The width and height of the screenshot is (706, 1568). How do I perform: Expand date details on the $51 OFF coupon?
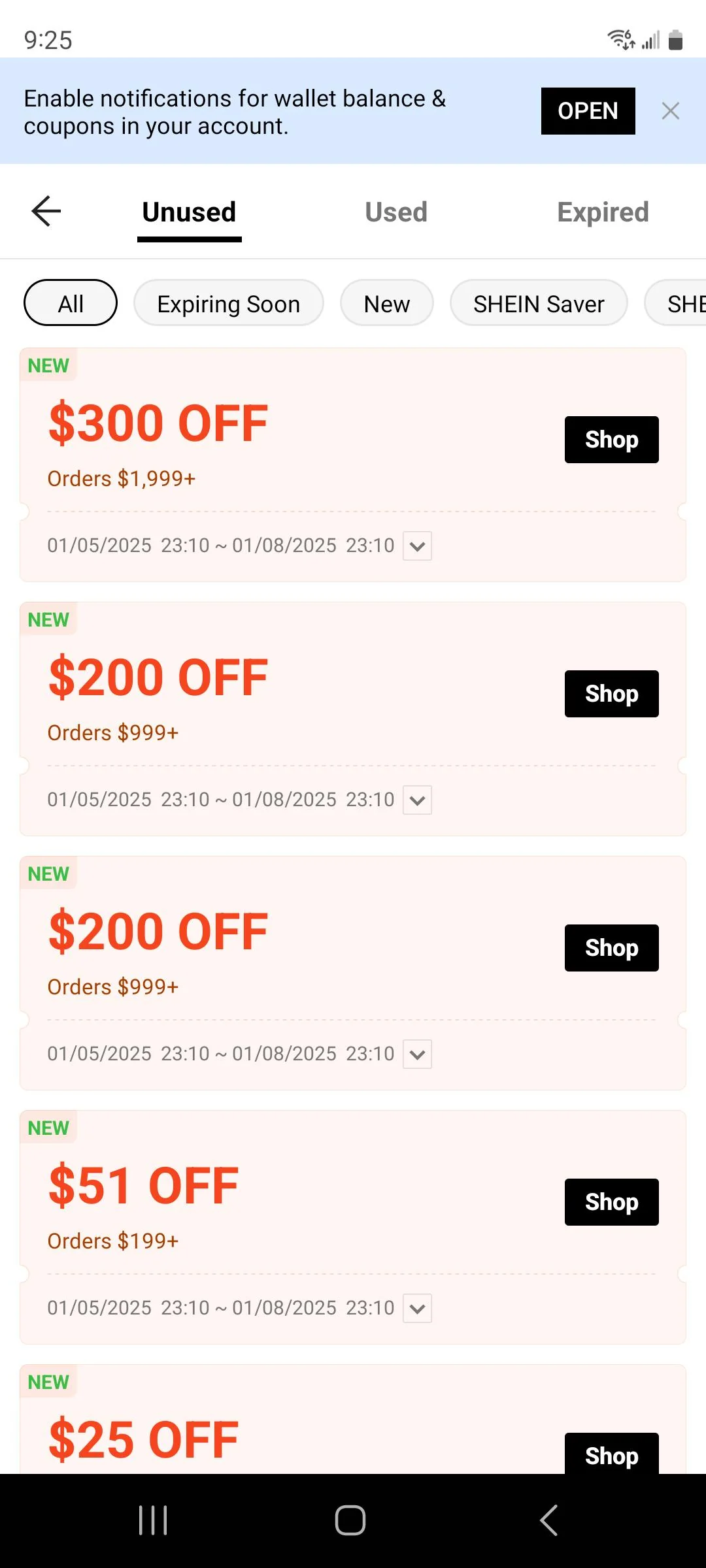pyautogui.click(x=417, y=1307)
